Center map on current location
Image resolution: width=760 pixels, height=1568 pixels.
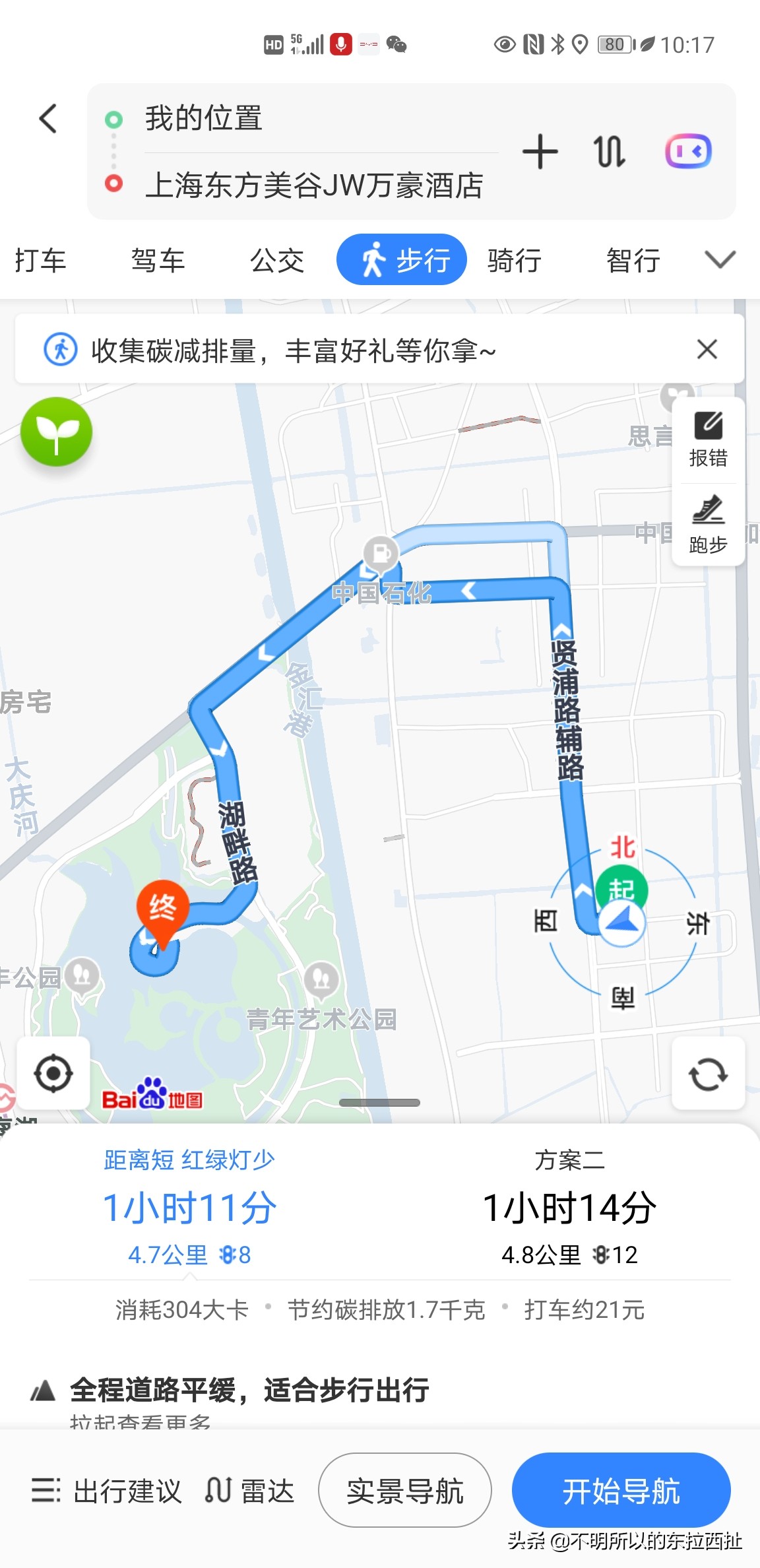(x=54, y=1074)
